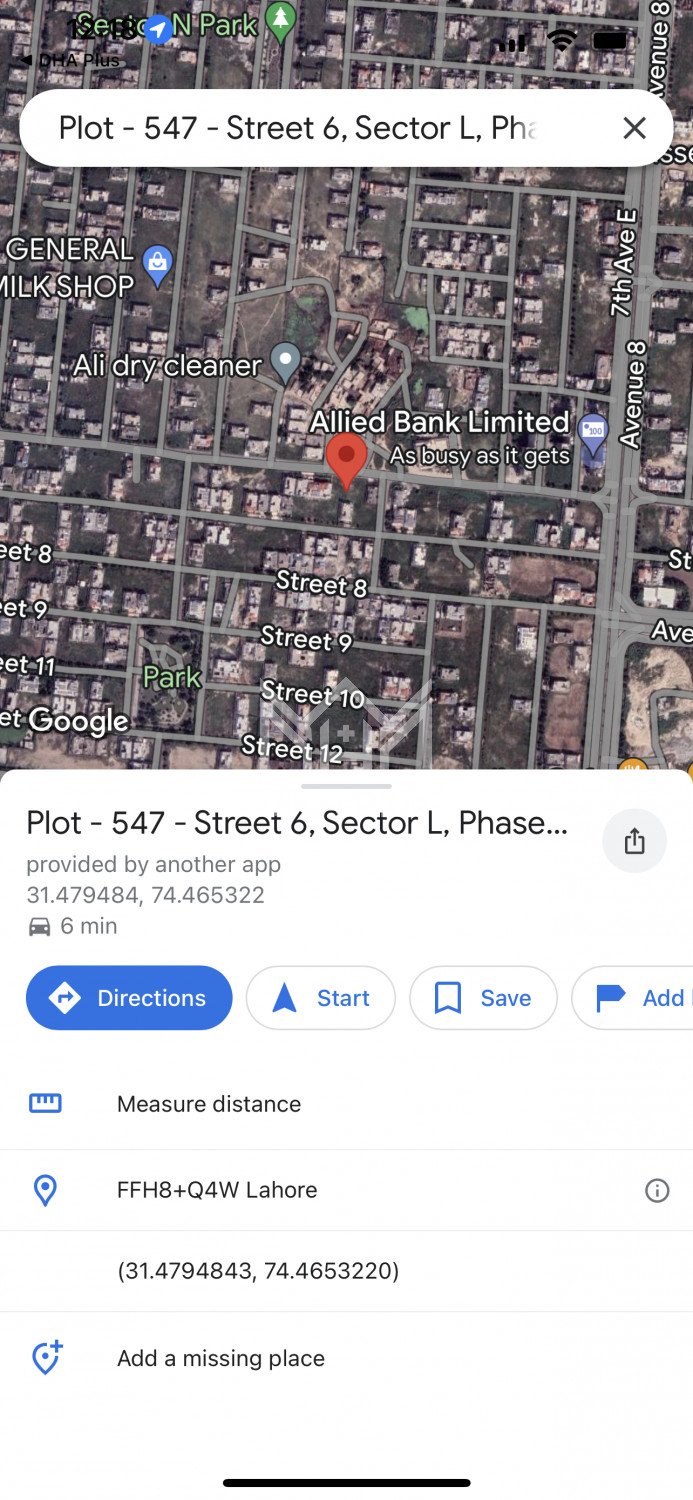
Task: Save this location
Action: (x=483, y=998)
